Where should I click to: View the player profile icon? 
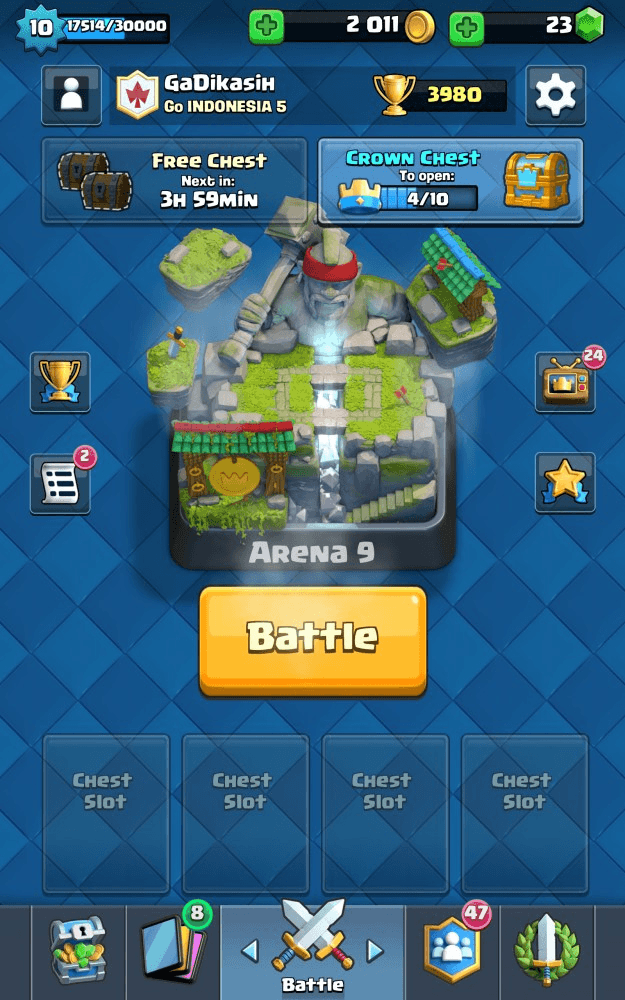tap(71, 95)
